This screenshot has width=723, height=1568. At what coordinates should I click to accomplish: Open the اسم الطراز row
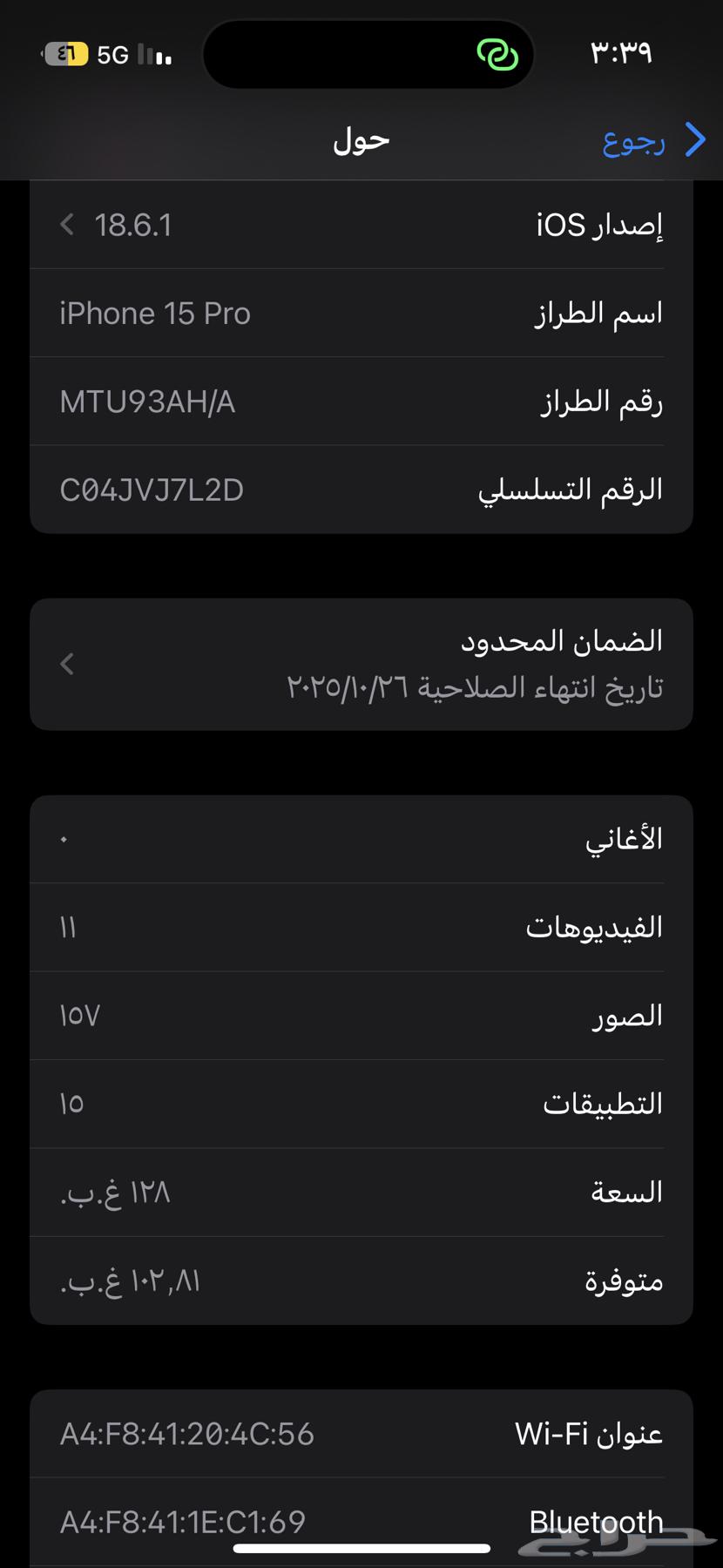pyautogui.click(x=361, y=313)
